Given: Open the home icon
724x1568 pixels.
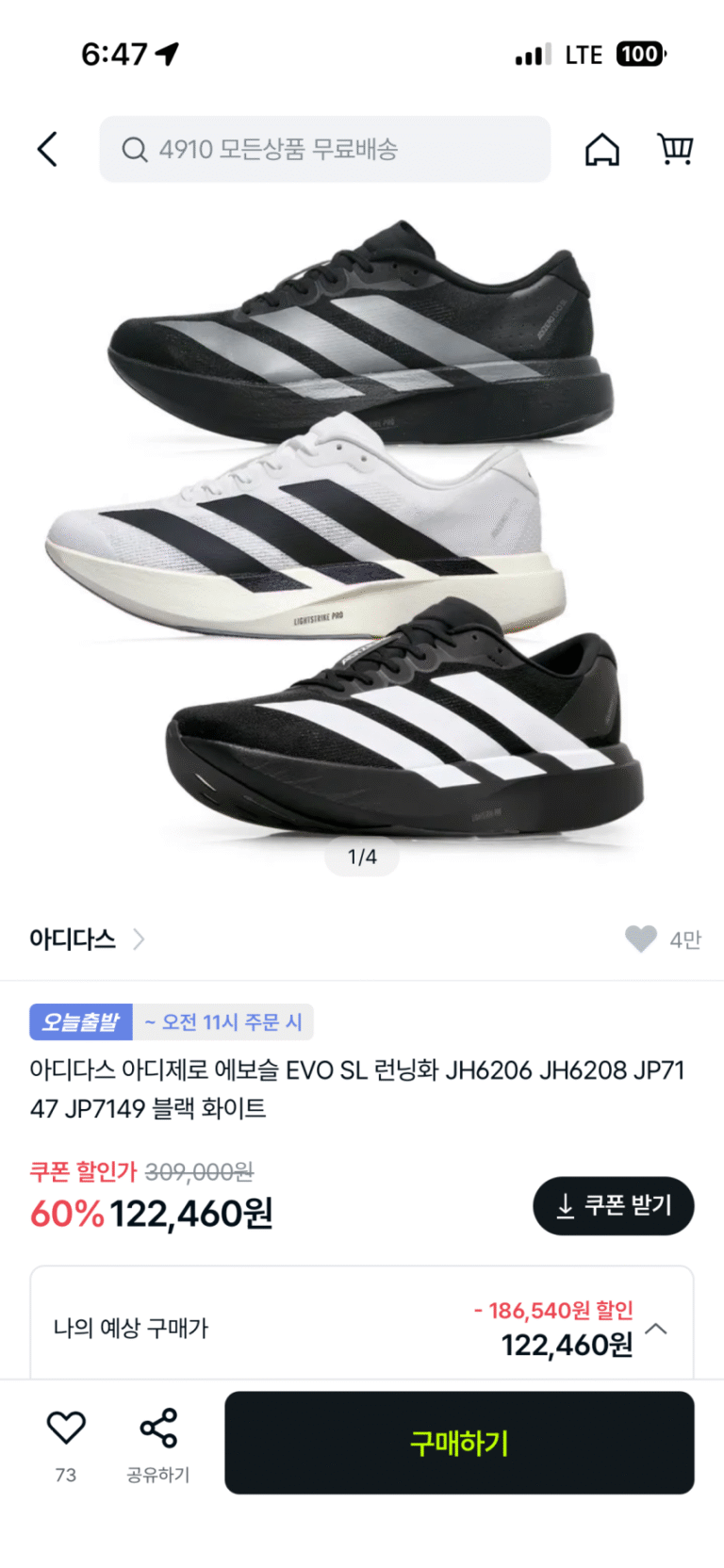Looking at the screenshot, I should click(x=602, y=149).
